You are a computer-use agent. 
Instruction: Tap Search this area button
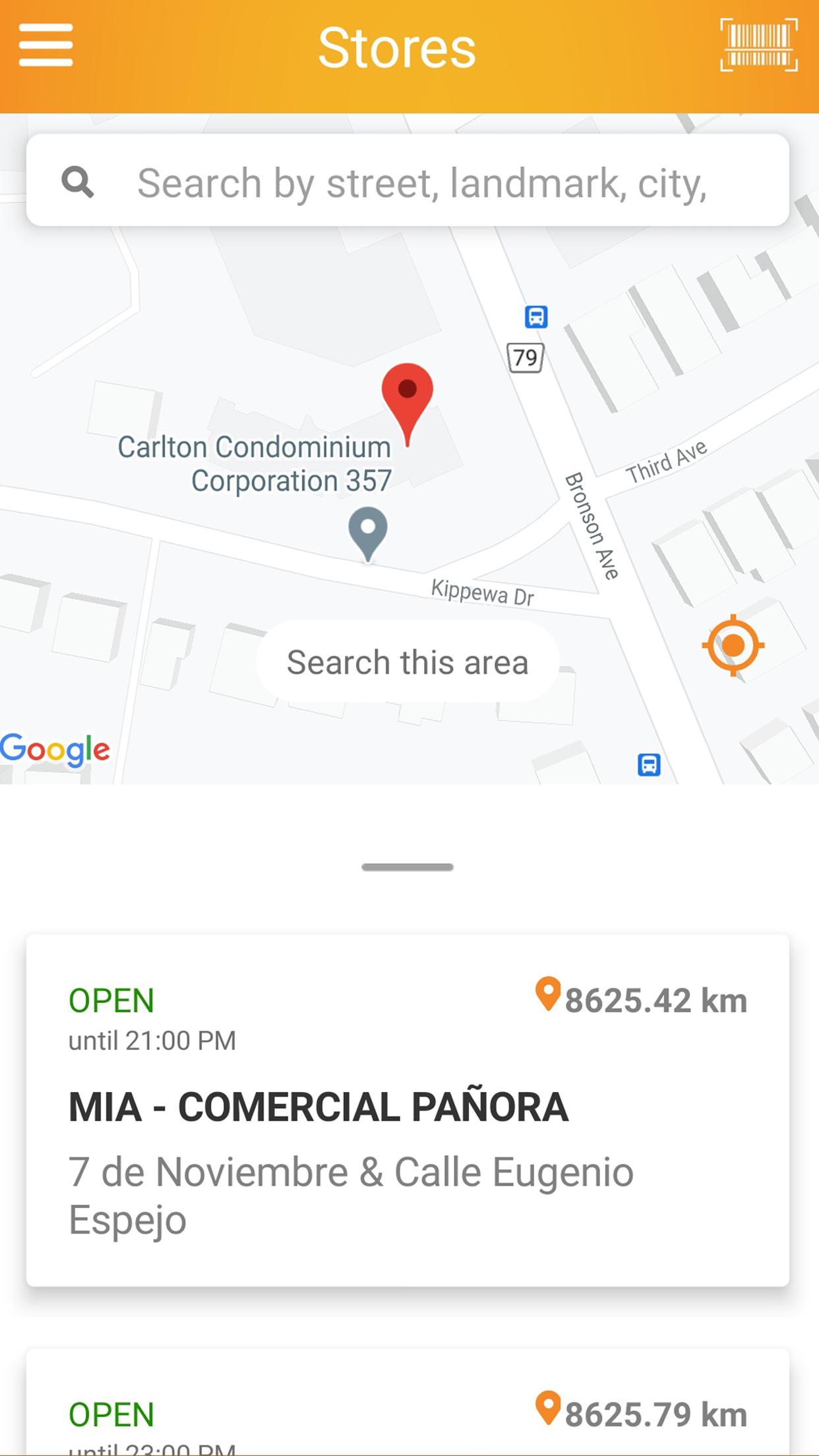tap(408, 661)
